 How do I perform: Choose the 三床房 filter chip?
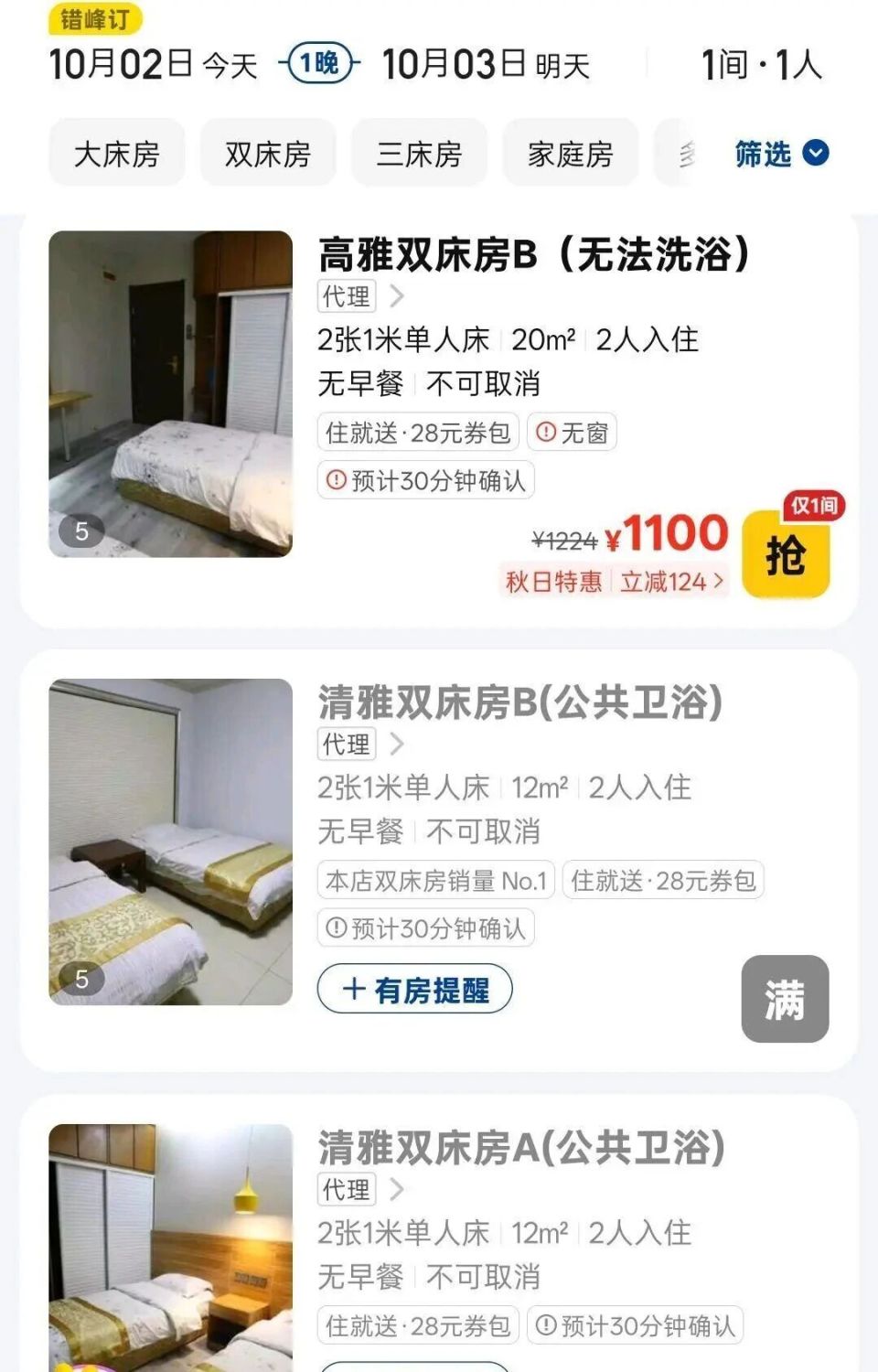pos(419,154)
